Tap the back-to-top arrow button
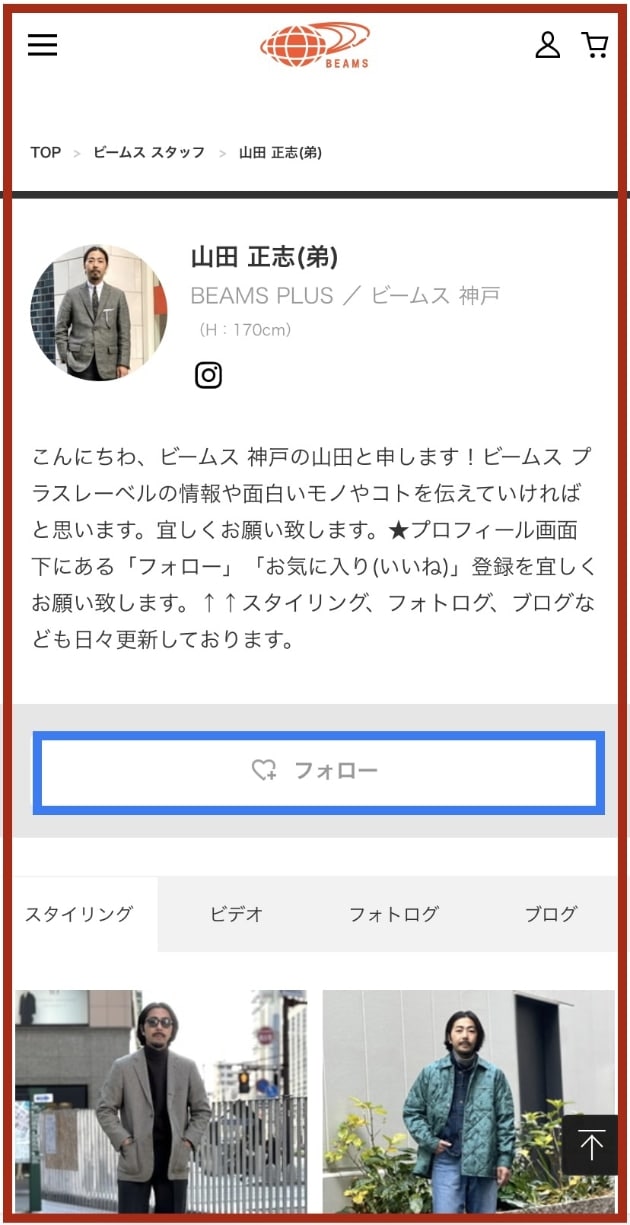The width and height of the screenshot is (630, 1225). pyautogui.click(x=590, y=1146)
